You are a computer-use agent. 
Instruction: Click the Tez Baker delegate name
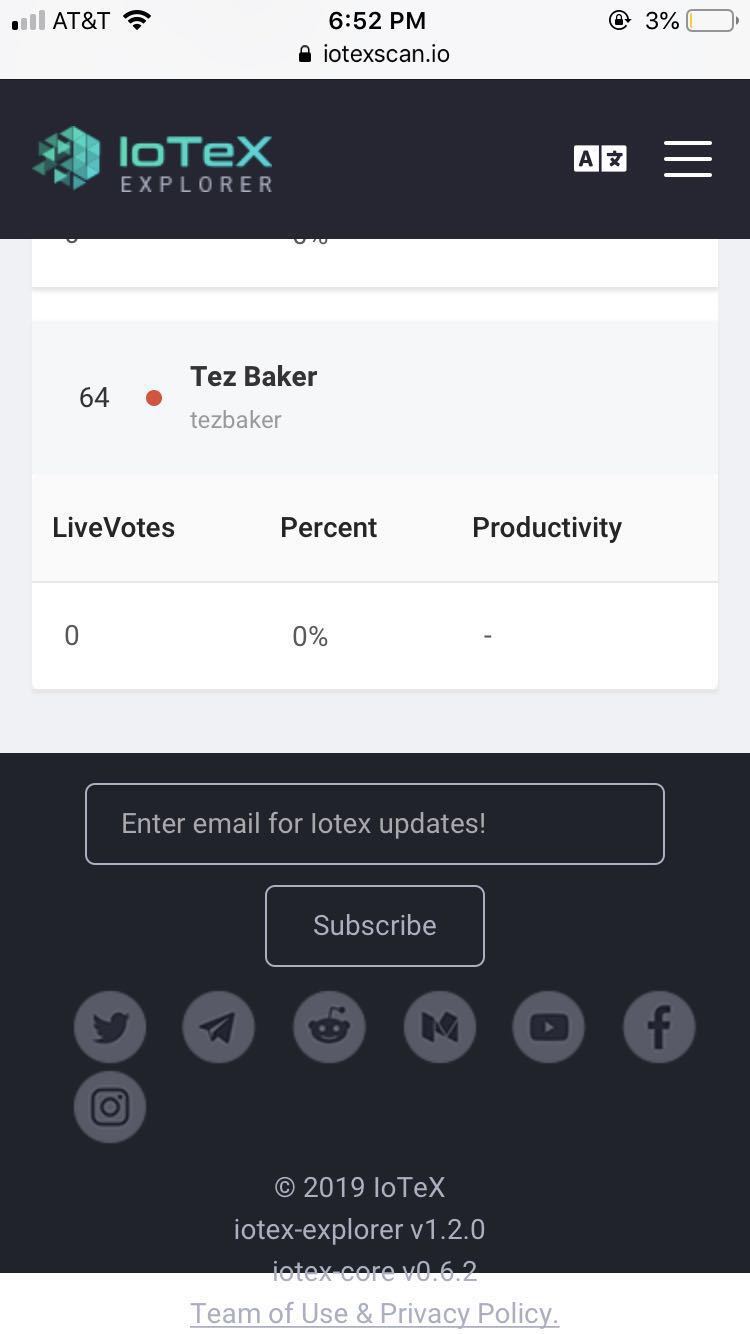(x=253, y=377)
